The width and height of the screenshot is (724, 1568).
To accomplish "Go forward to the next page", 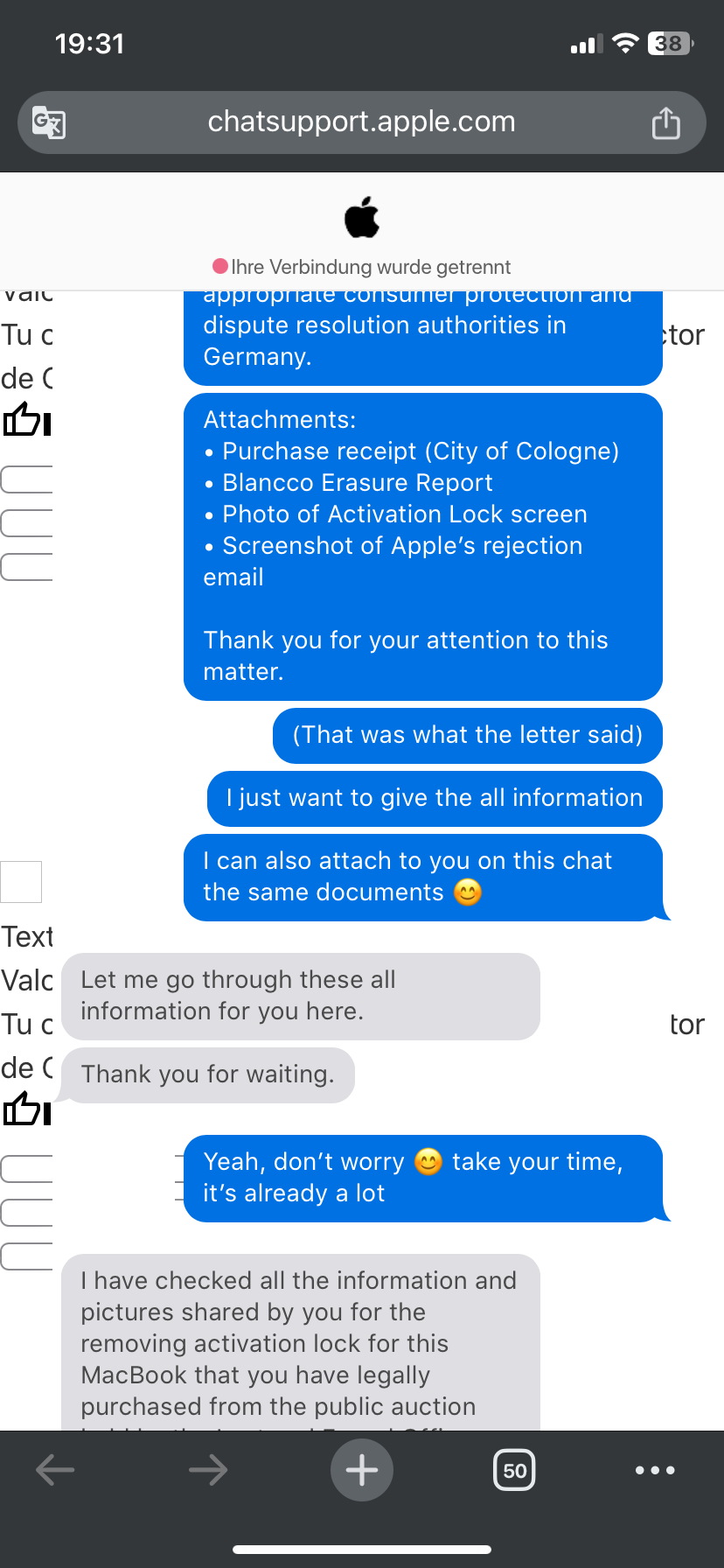I will (x=208, y=1470).
